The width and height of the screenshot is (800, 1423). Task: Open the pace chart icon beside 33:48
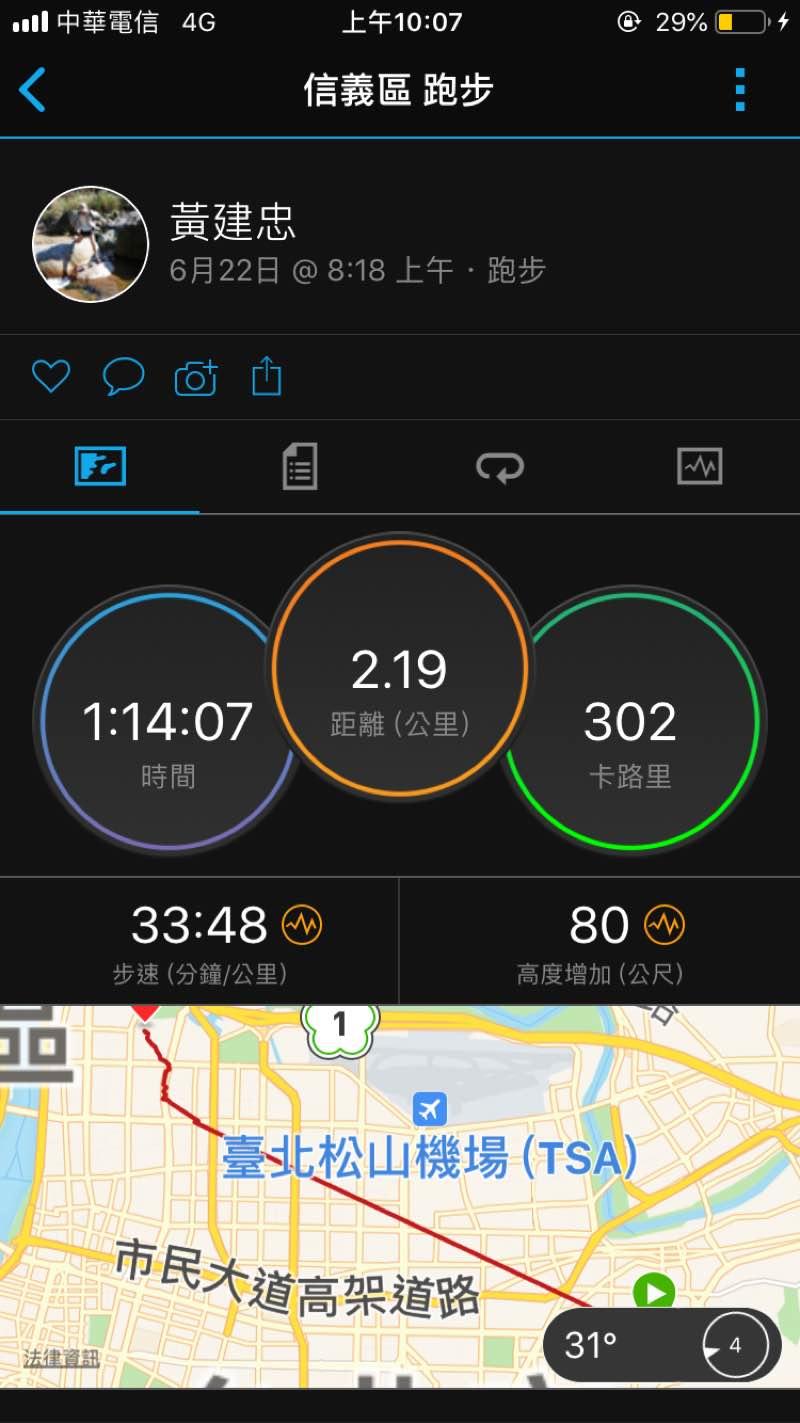coord(301,926)
